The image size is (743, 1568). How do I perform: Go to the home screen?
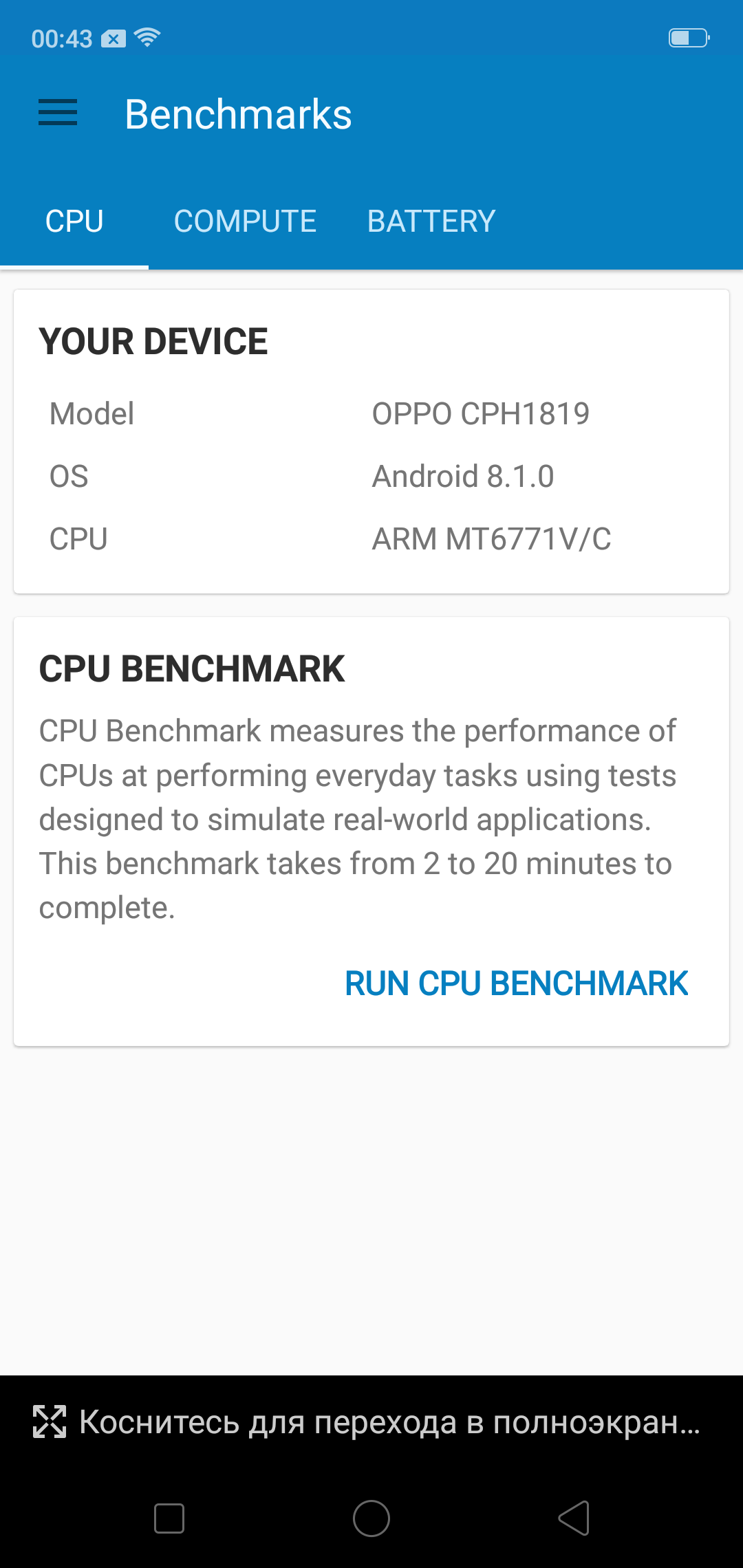pyautogui.click(x=371, y=1518)
